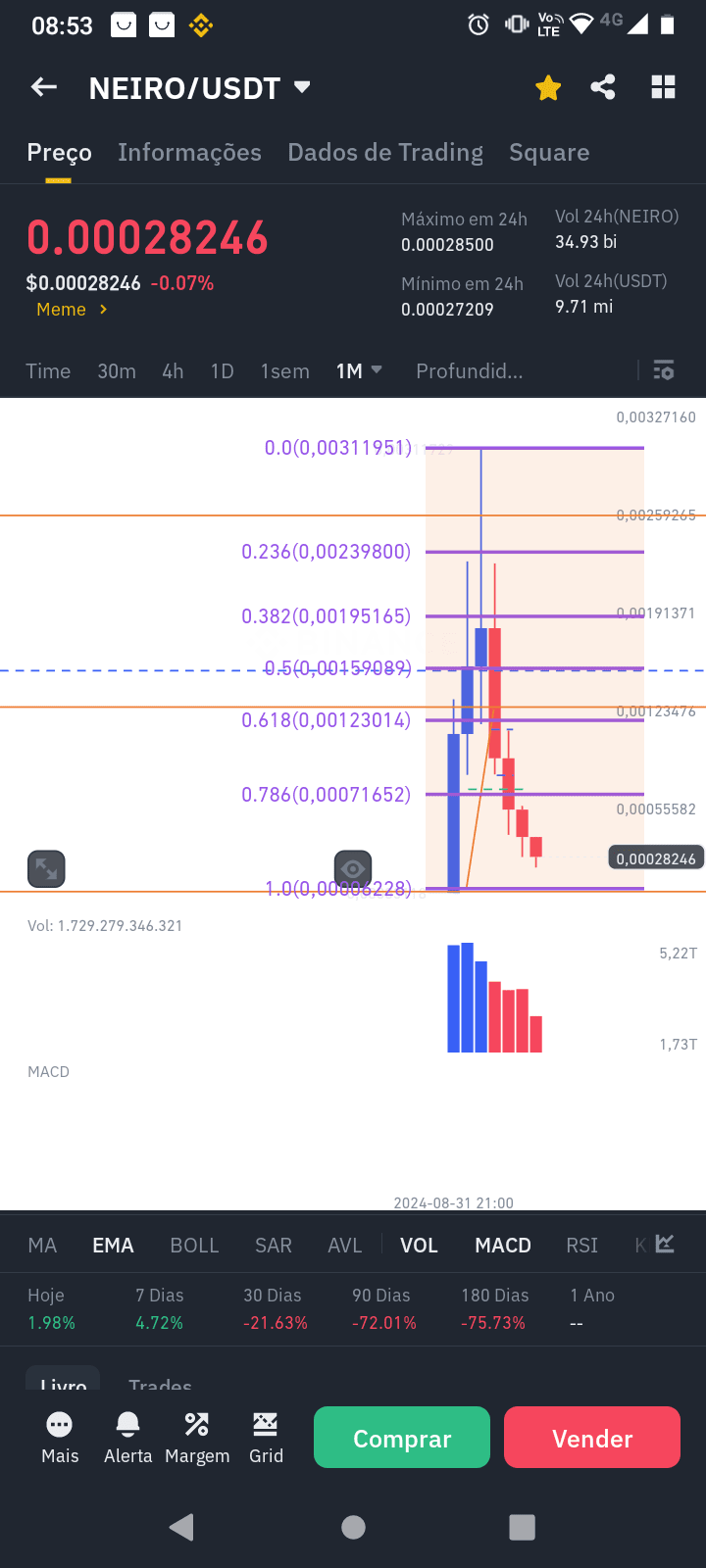Open the grid layout icon
The width and height of the screenshot is (706, 1568).
point(664,87)
